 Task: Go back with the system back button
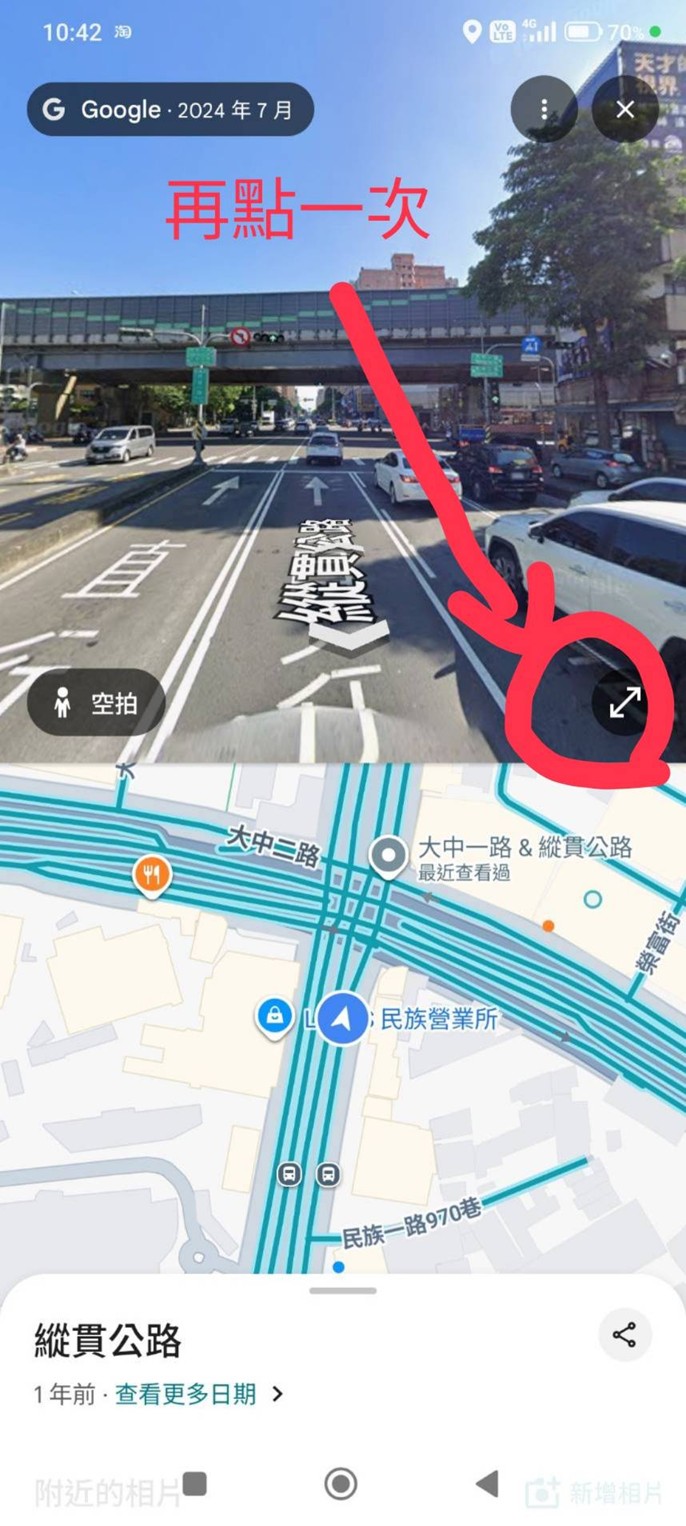tap(487, 1484)
